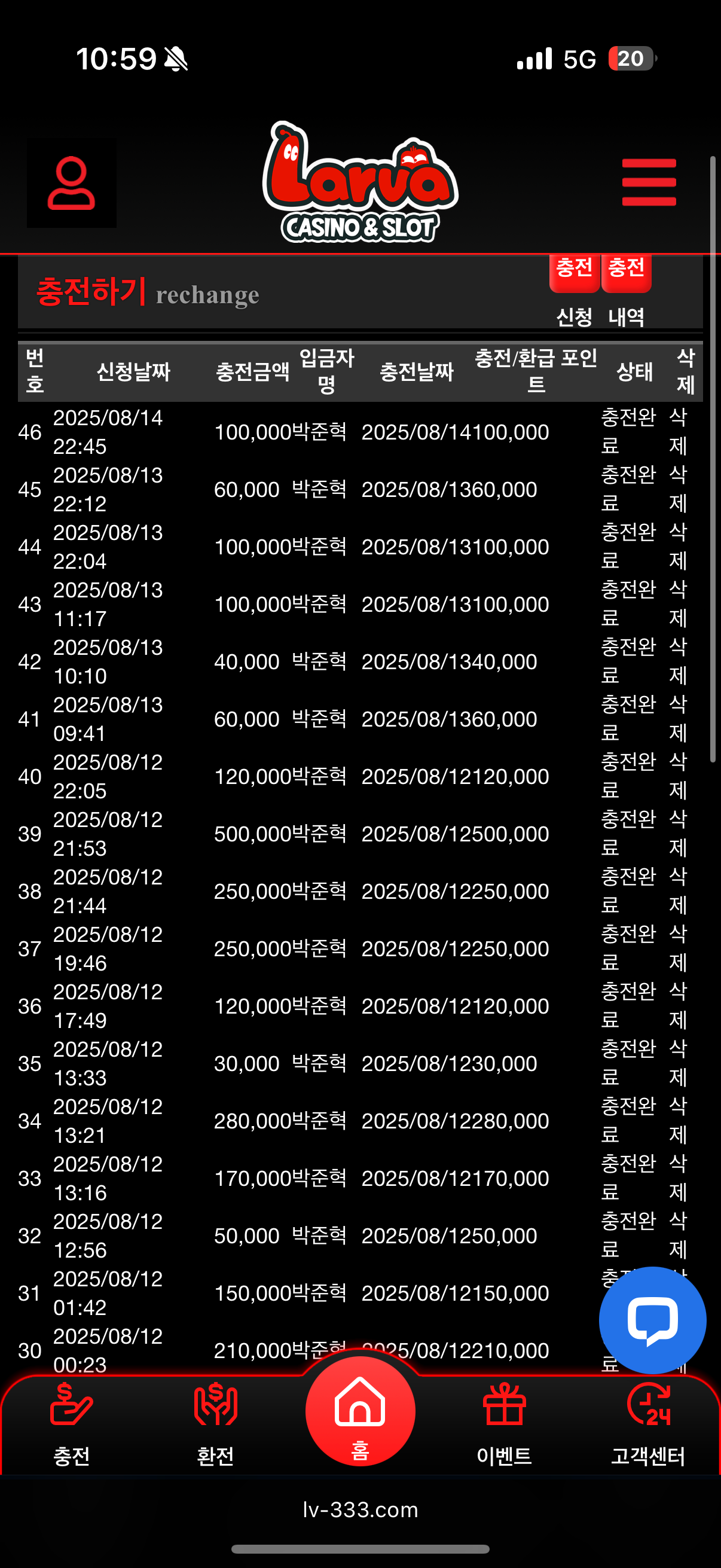This screenshot has width=721, height=1568.
Task: Tap 삭제 for record 43
Action: pos(678,604)
